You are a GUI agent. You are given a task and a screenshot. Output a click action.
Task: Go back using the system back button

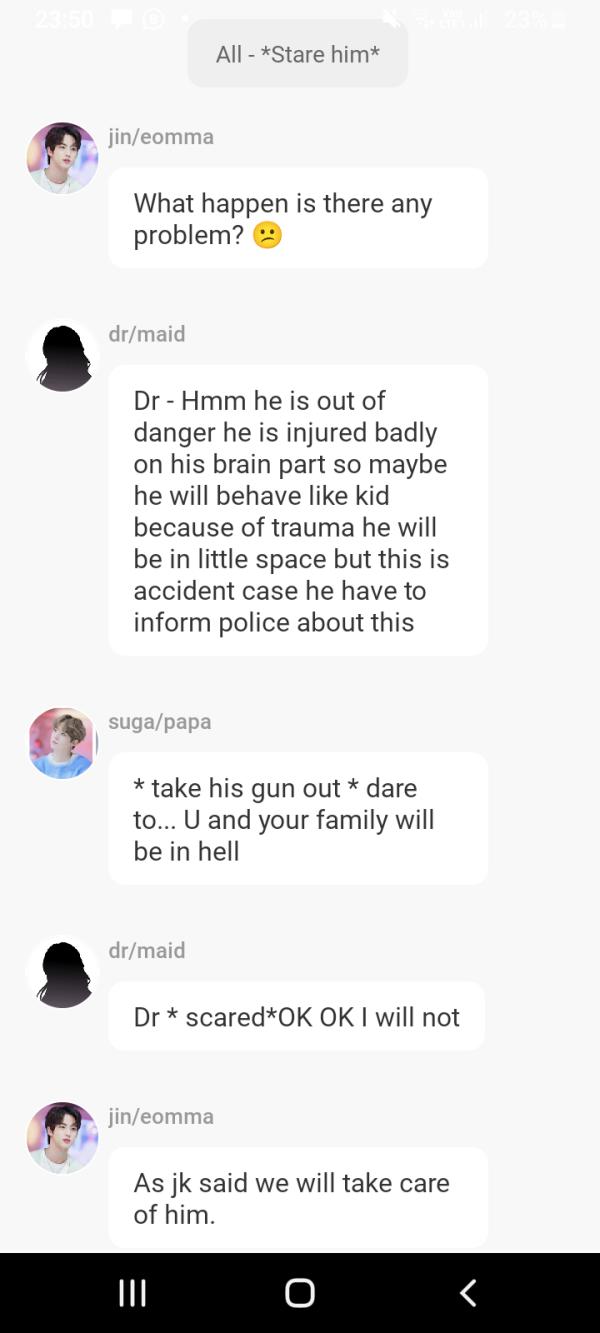coord(467,1292)
